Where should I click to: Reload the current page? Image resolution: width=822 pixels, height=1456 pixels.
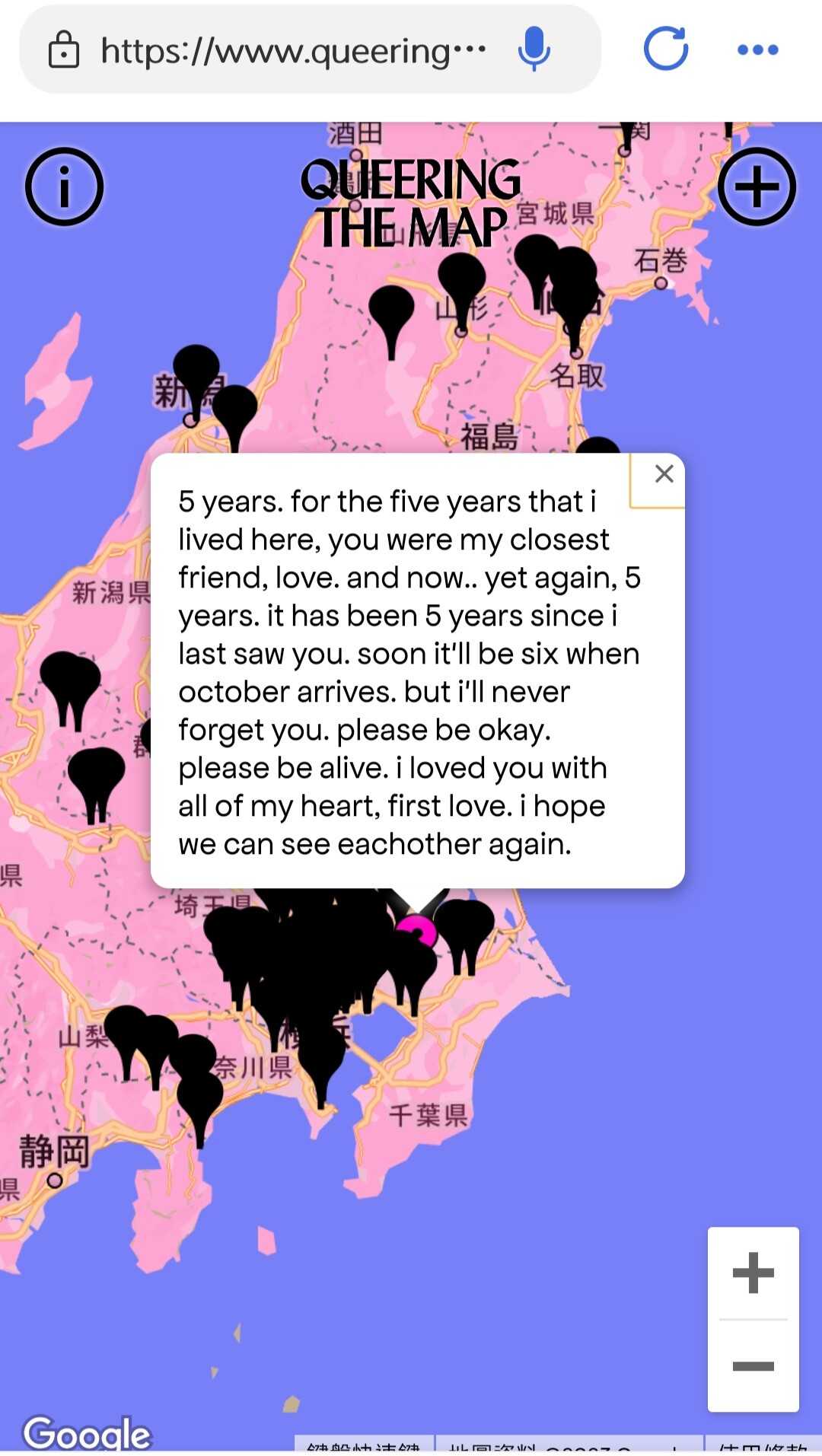pos(666,49)
